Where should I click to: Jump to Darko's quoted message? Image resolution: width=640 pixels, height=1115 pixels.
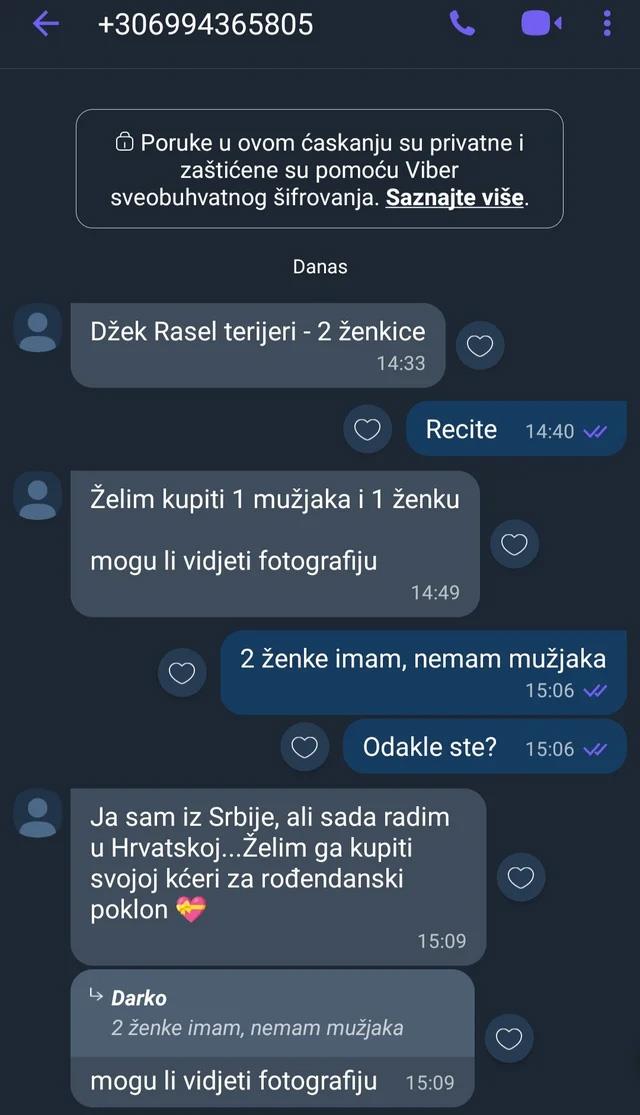pyautogui.click(x=270, y=1012)
